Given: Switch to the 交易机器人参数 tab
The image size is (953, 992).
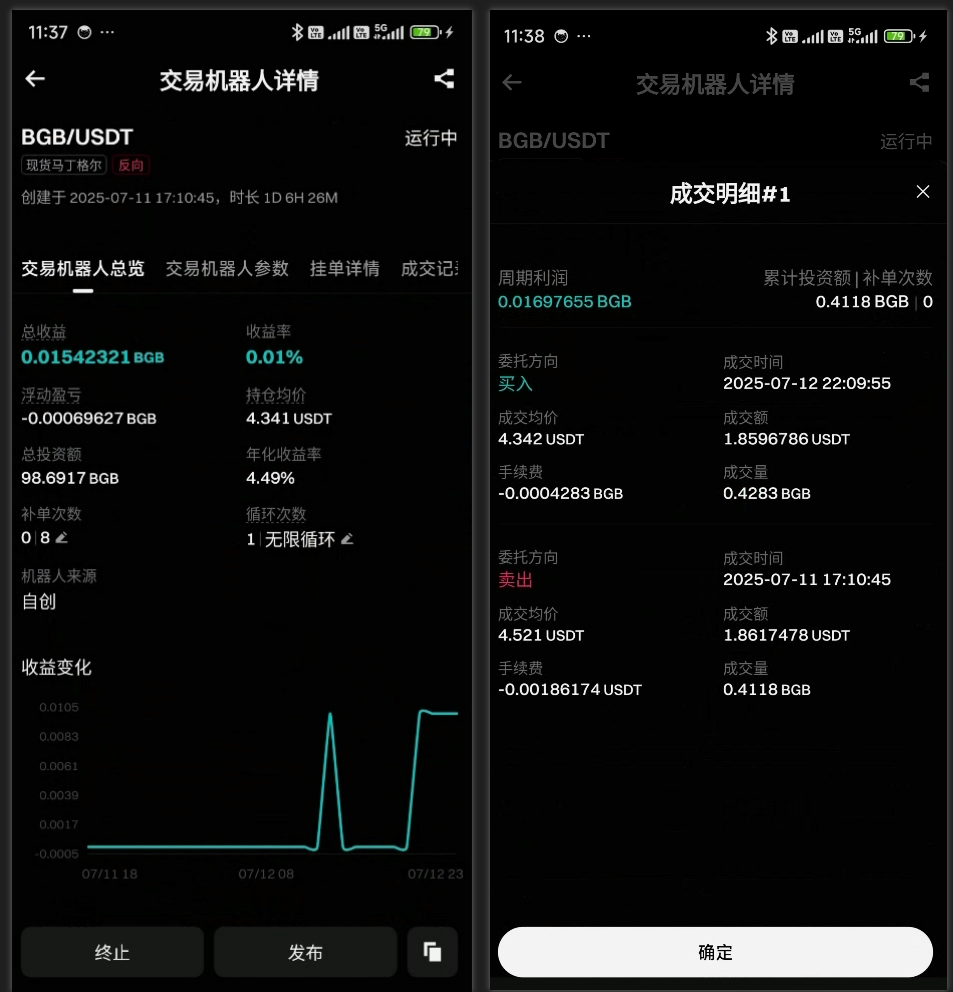Looking at the screenshot, I should [x=227, y=268].
